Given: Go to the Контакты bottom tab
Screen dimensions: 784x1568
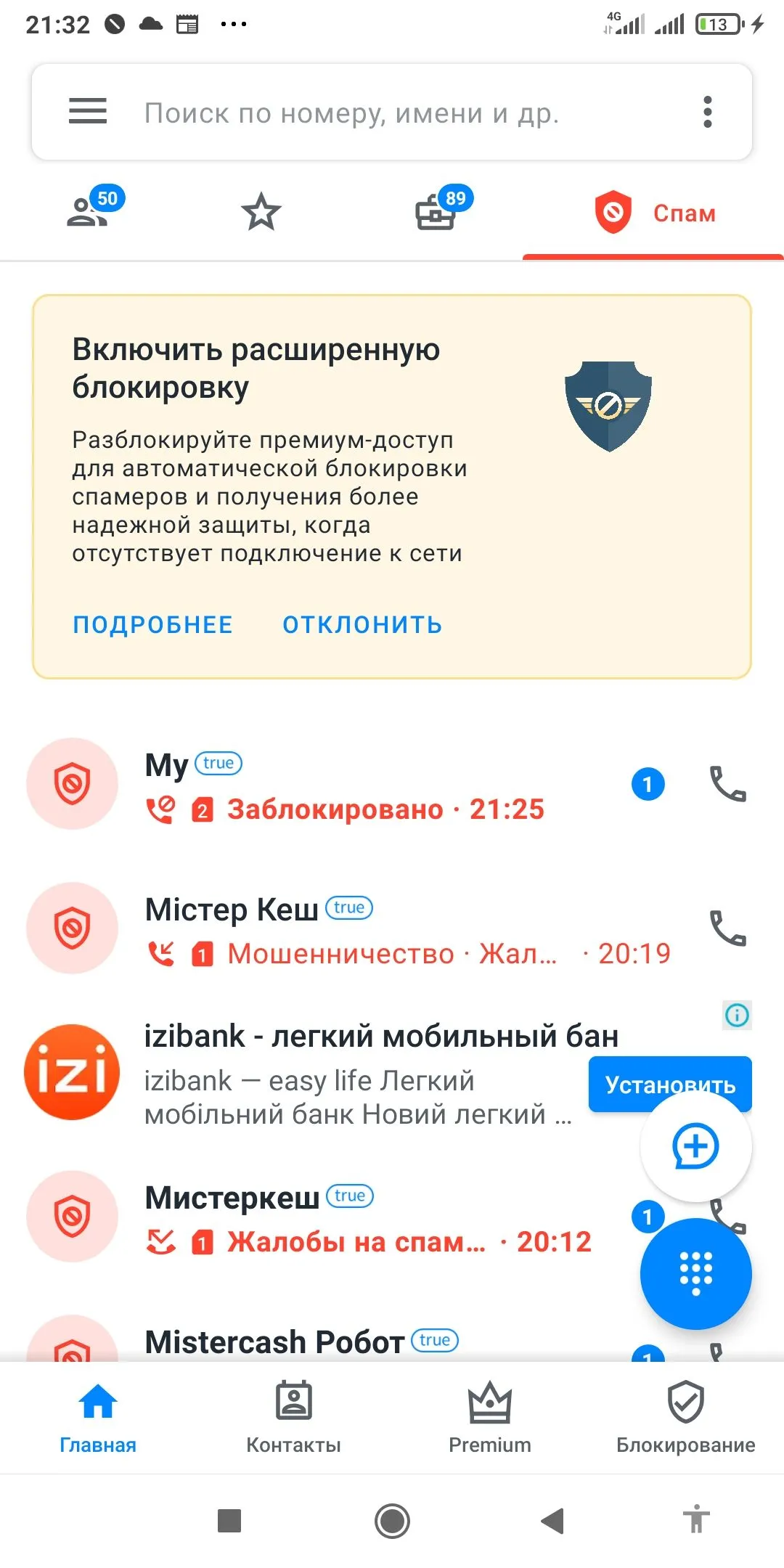Looking at the screenshot, I should tap(293, 1417).
